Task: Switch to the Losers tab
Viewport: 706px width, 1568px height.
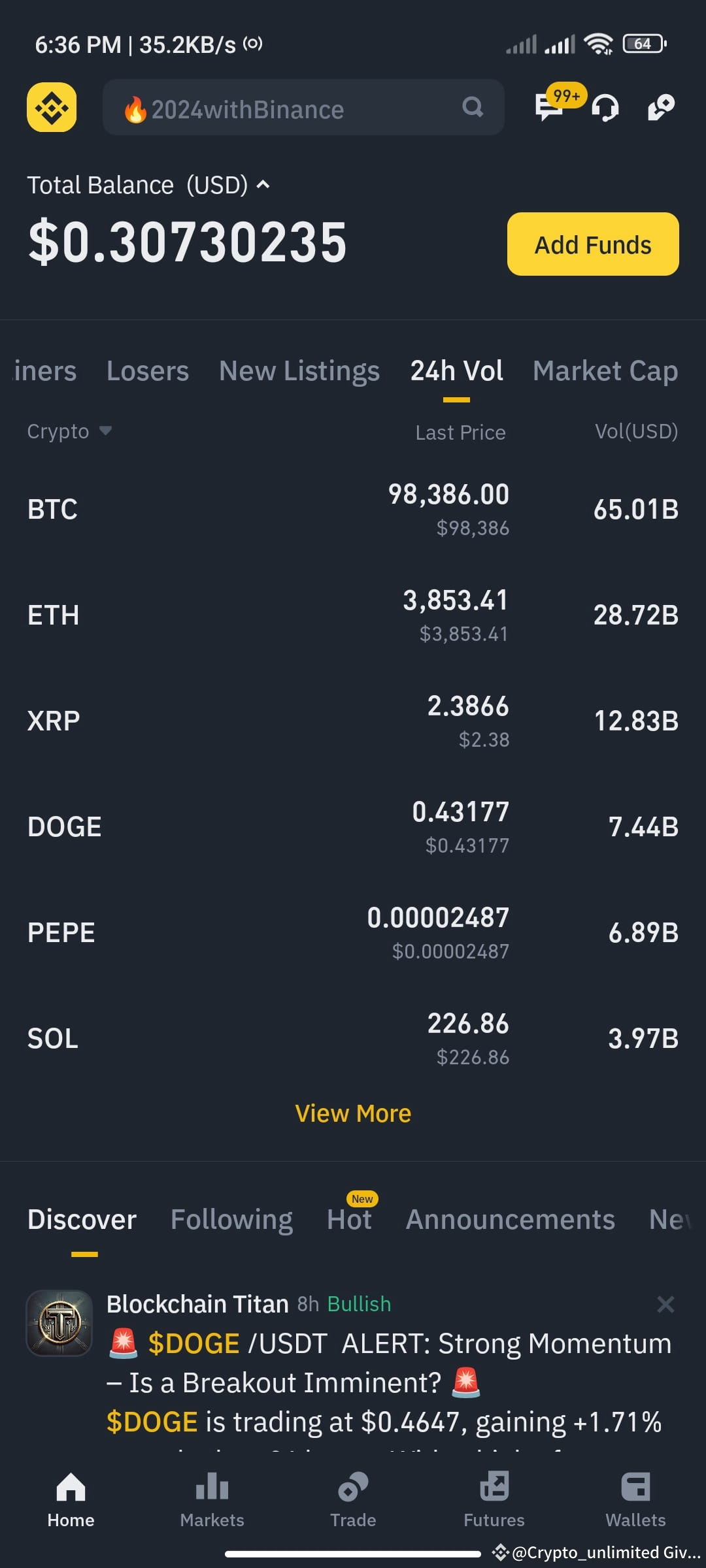Action: (x=148, y=371)
